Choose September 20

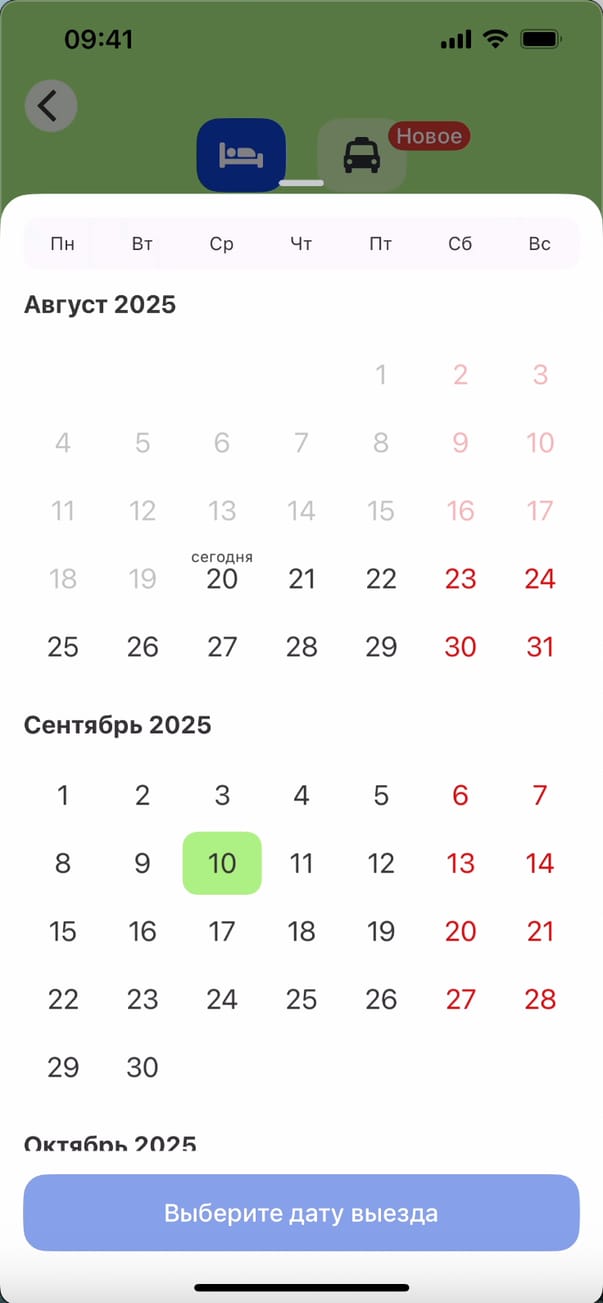pos(460,931)
